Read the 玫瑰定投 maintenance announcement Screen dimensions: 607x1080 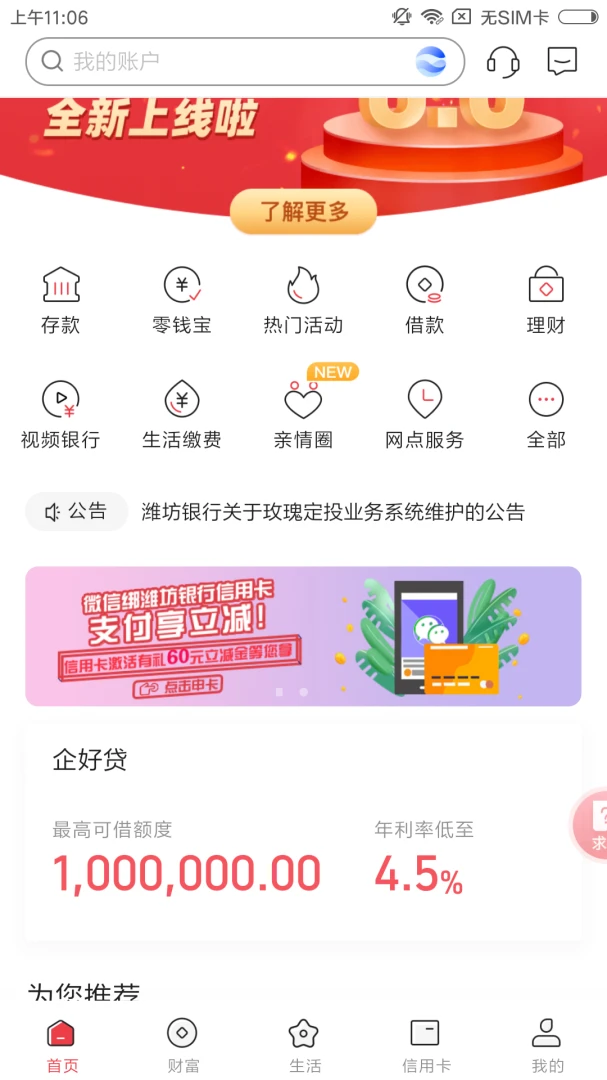tap(333, 512)
